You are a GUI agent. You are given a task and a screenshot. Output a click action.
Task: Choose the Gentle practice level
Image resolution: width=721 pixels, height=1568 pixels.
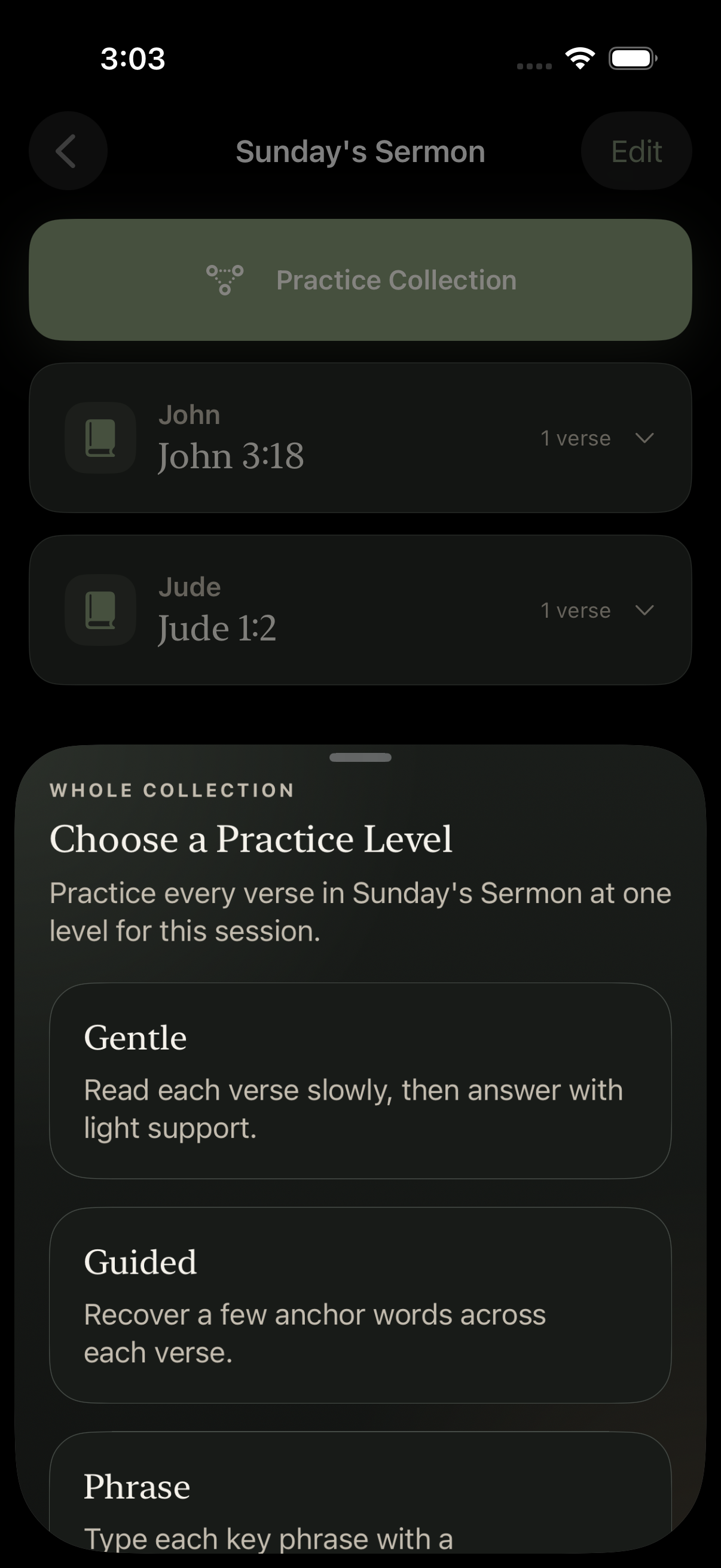(360, 1086)
